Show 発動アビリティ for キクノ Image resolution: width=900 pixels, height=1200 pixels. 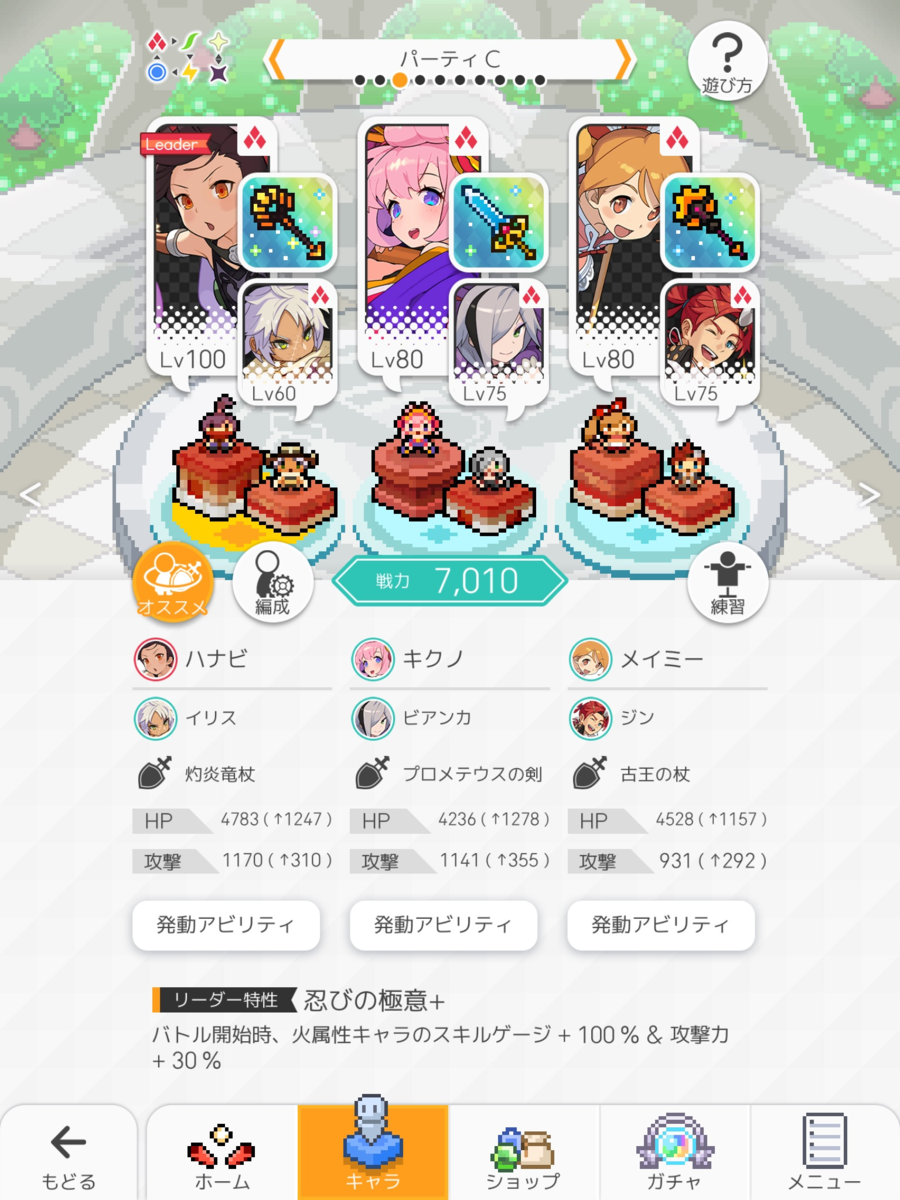[443, 925]
